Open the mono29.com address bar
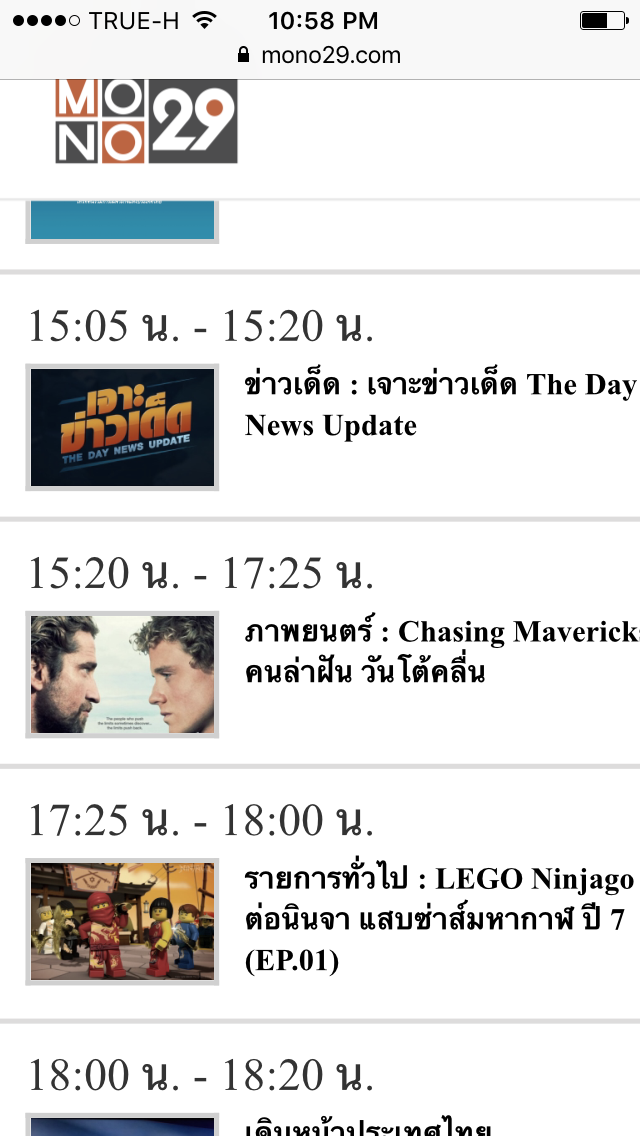 (320, 55)
